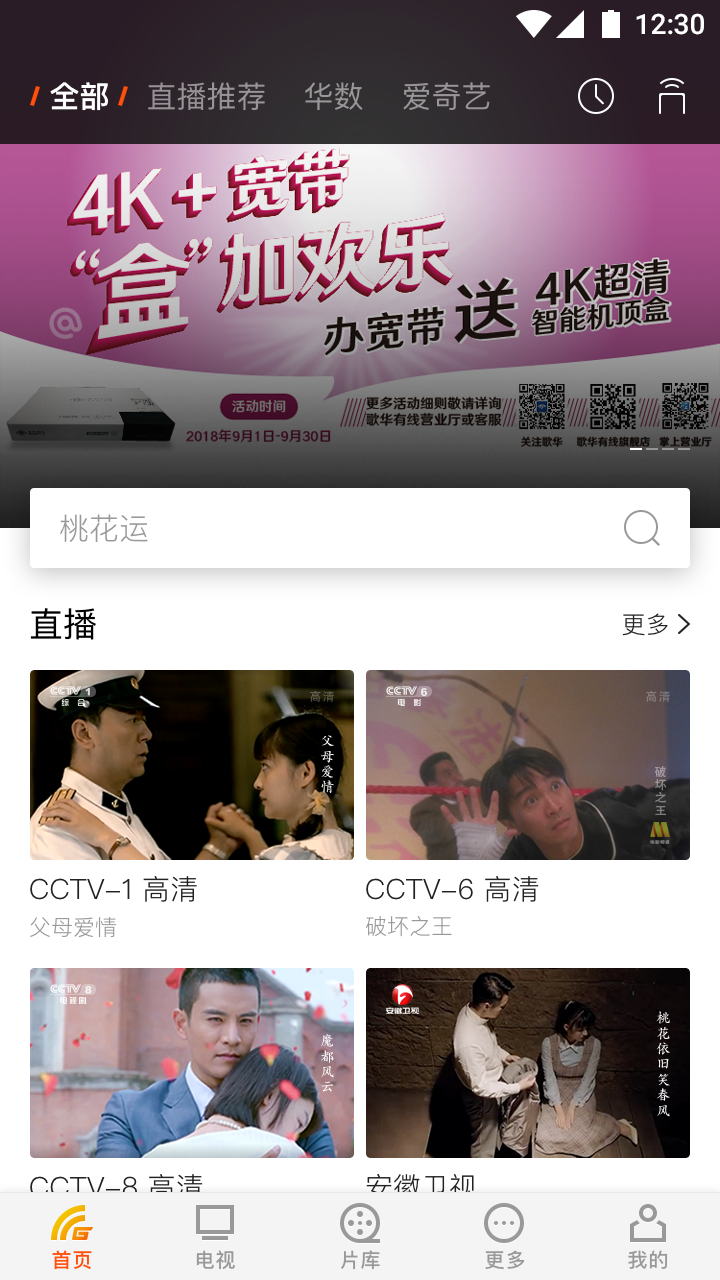Open the 安徽卫视 channel card
The height and width of the screenshot is (1280, 720).
point(528,1063)
